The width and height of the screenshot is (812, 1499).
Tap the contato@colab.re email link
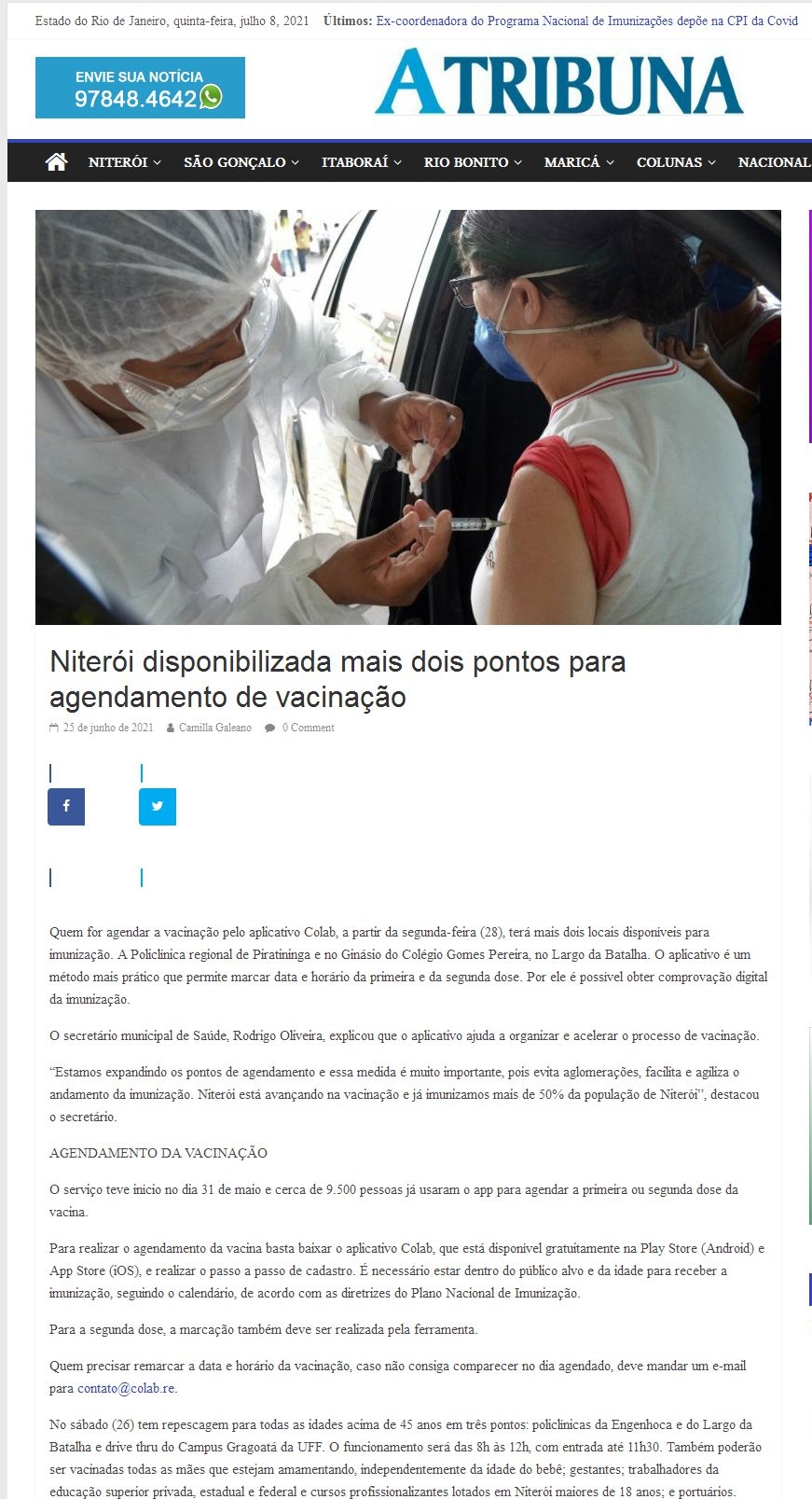[126, 1388]
